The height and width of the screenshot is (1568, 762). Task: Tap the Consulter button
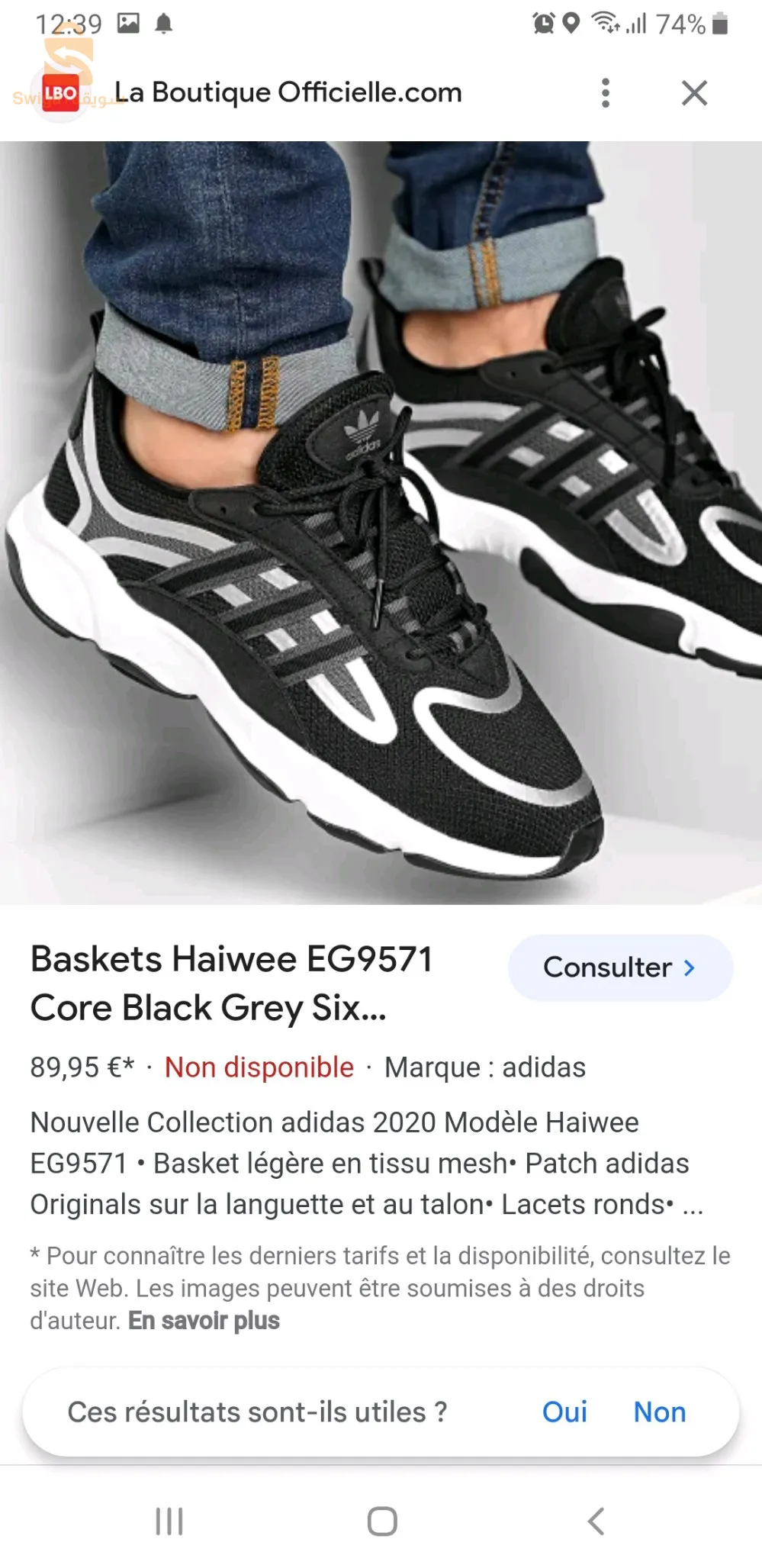620,968
